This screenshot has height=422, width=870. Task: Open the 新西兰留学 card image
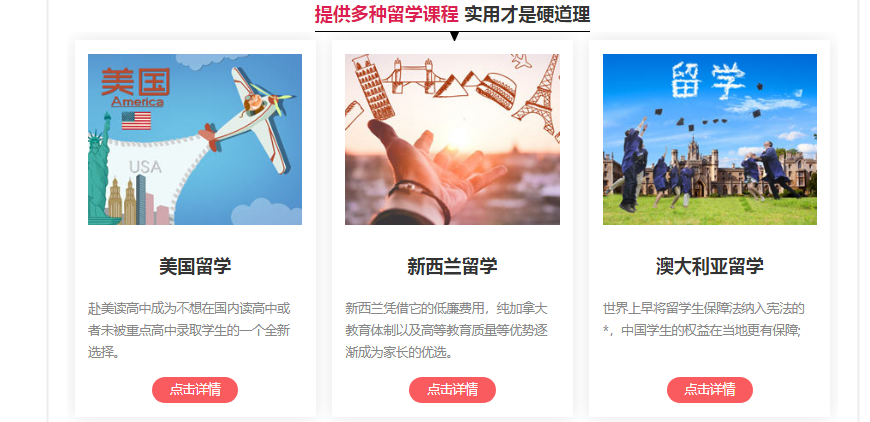[452, 139]
